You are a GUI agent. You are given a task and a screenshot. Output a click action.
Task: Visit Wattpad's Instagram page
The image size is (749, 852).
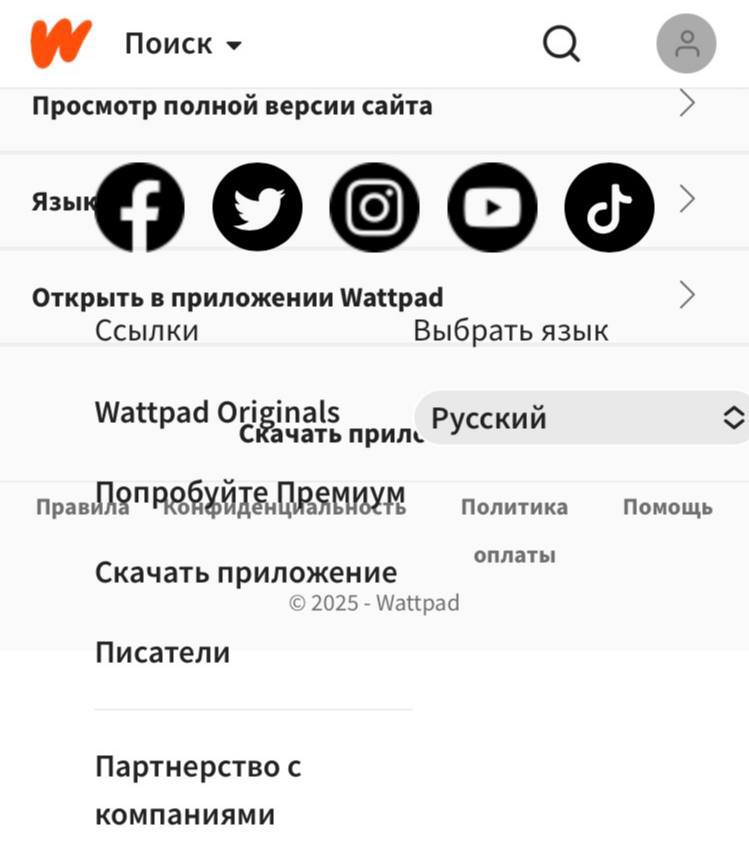374,207
